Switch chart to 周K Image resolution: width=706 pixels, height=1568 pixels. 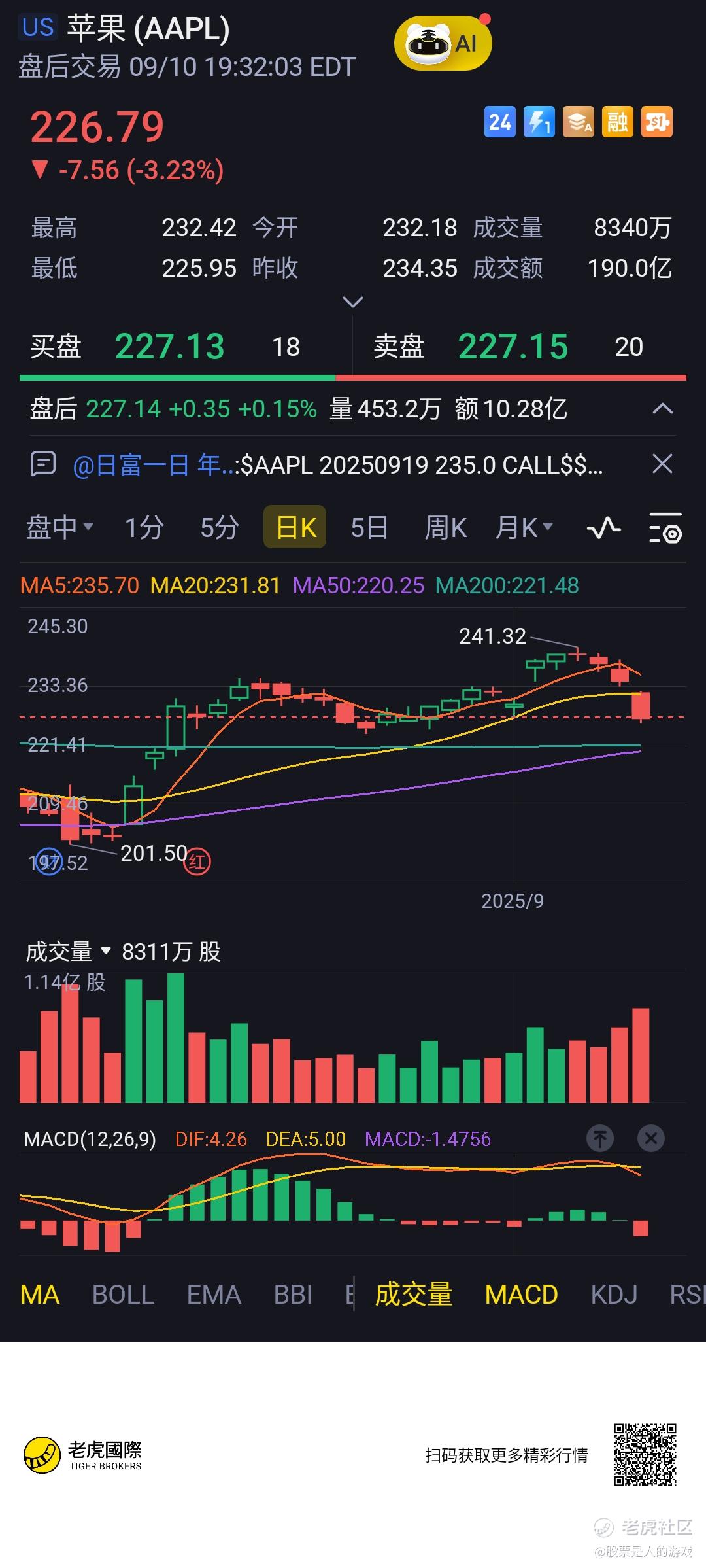(x=445, y=527)
